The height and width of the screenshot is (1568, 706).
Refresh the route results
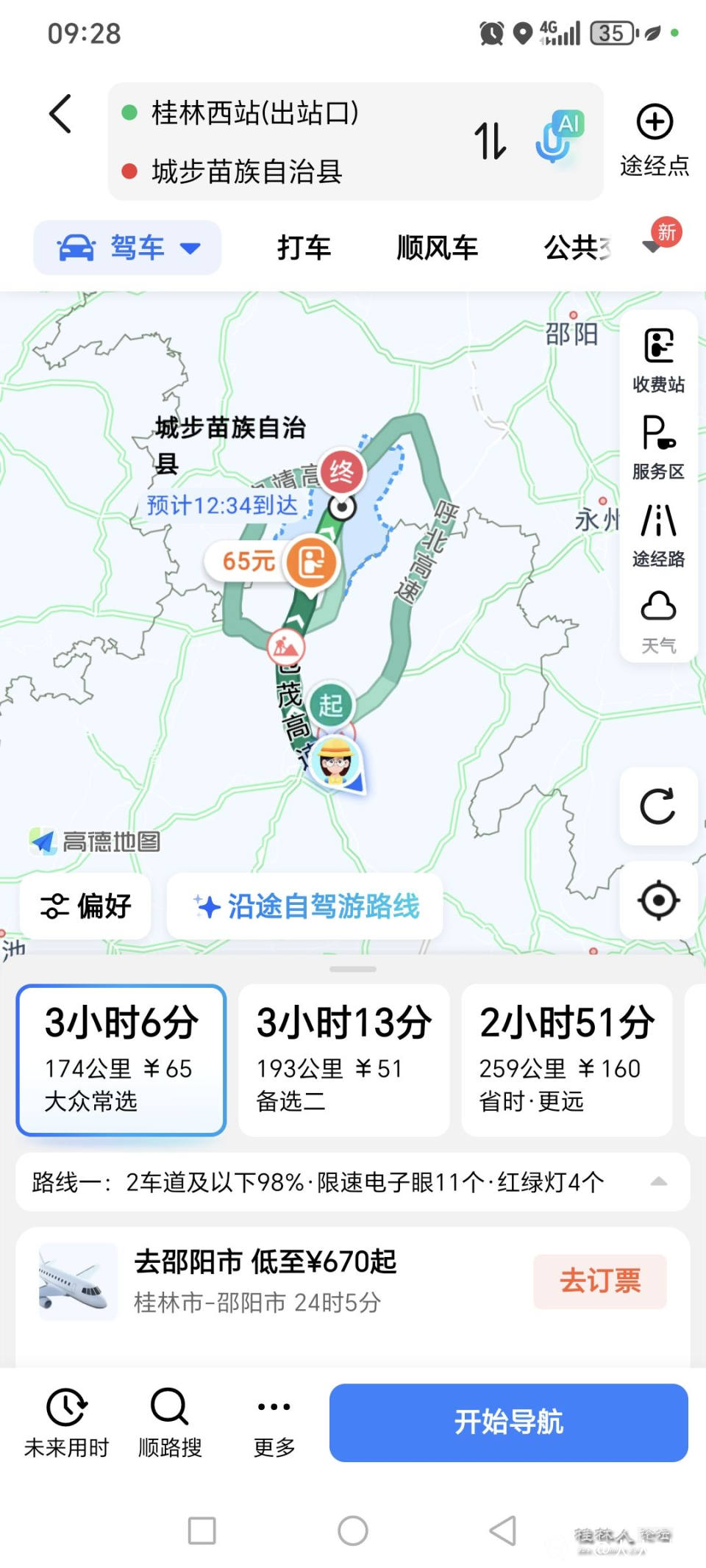click(658, 806)
